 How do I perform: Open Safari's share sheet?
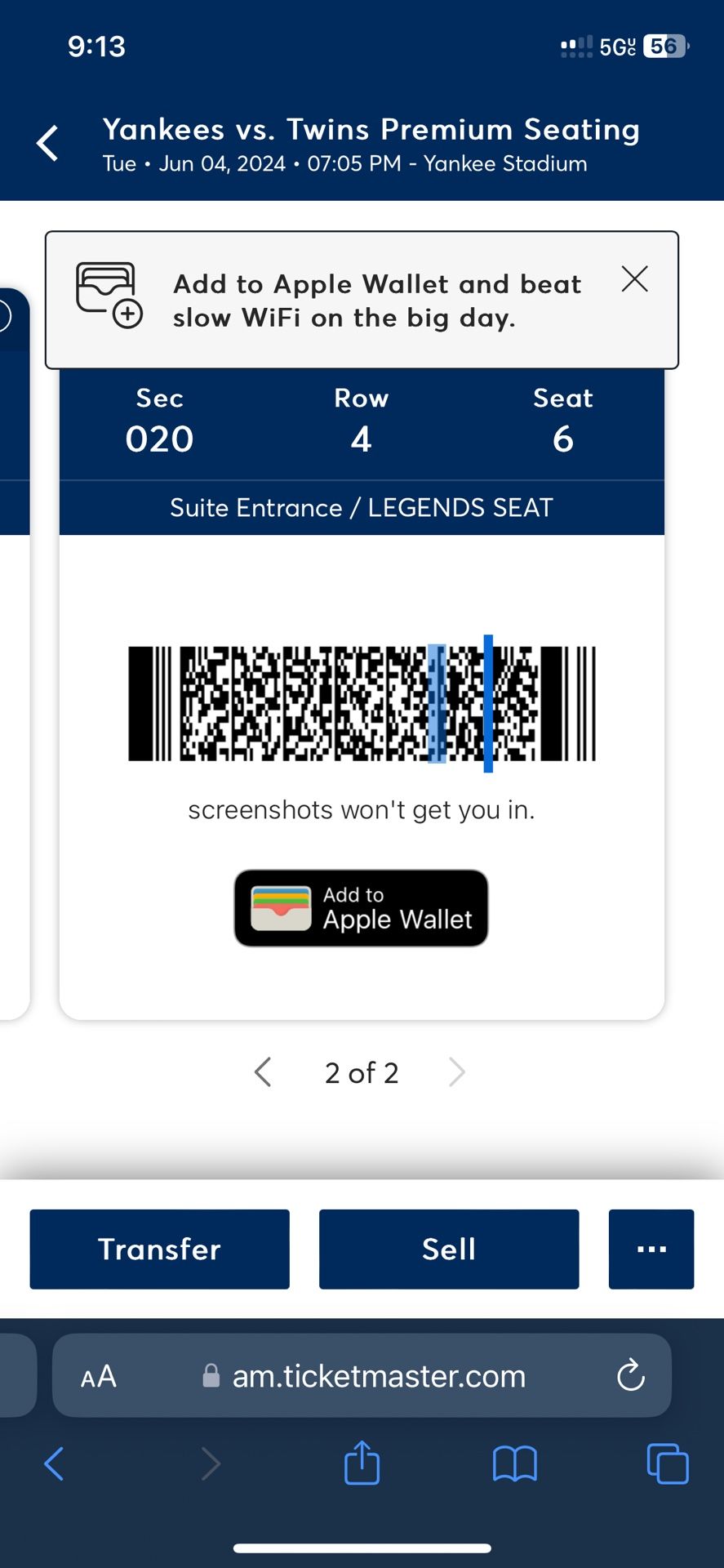362,1462
